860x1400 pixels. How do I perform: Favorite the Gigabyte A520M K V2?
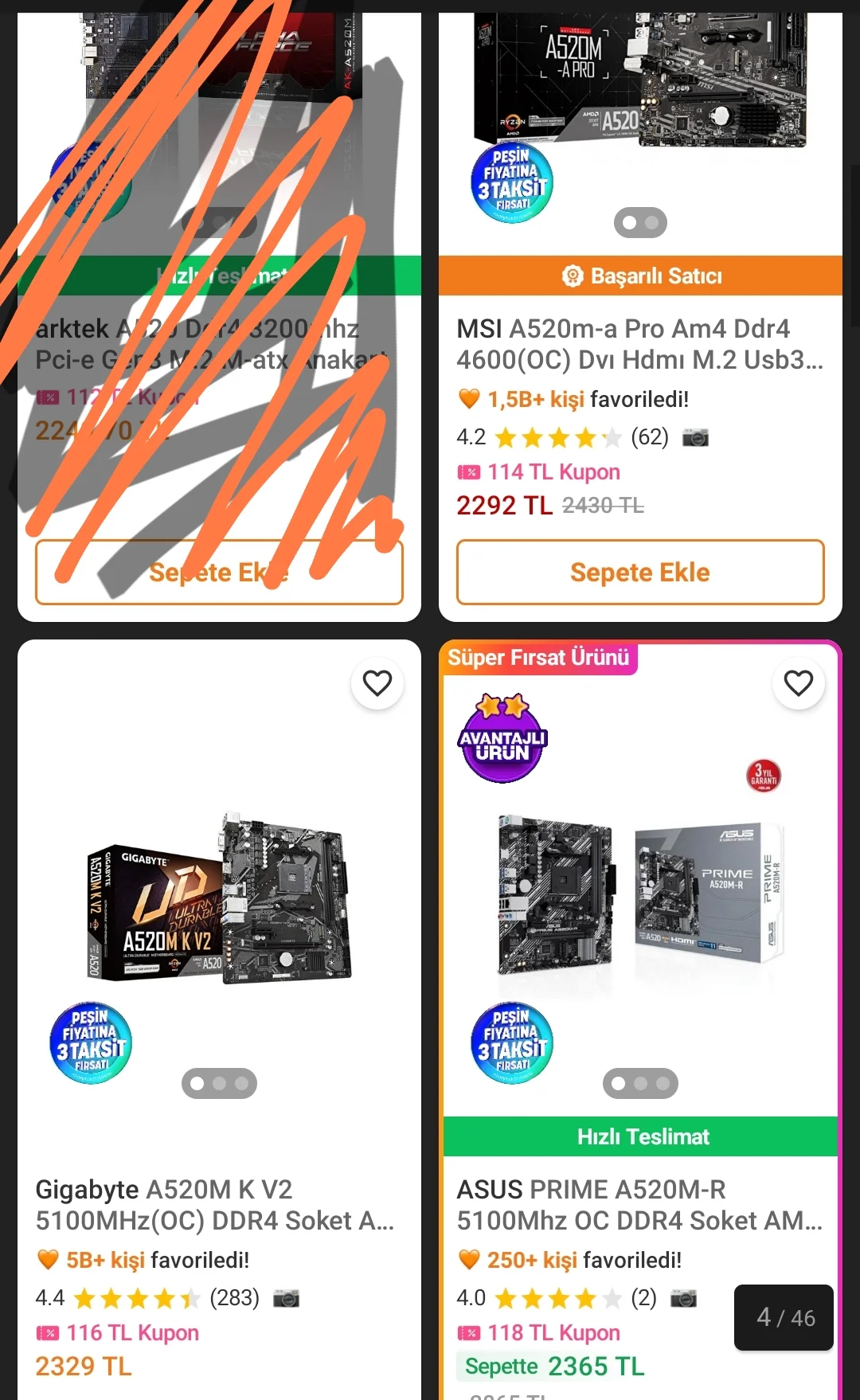tap(377, 683)
